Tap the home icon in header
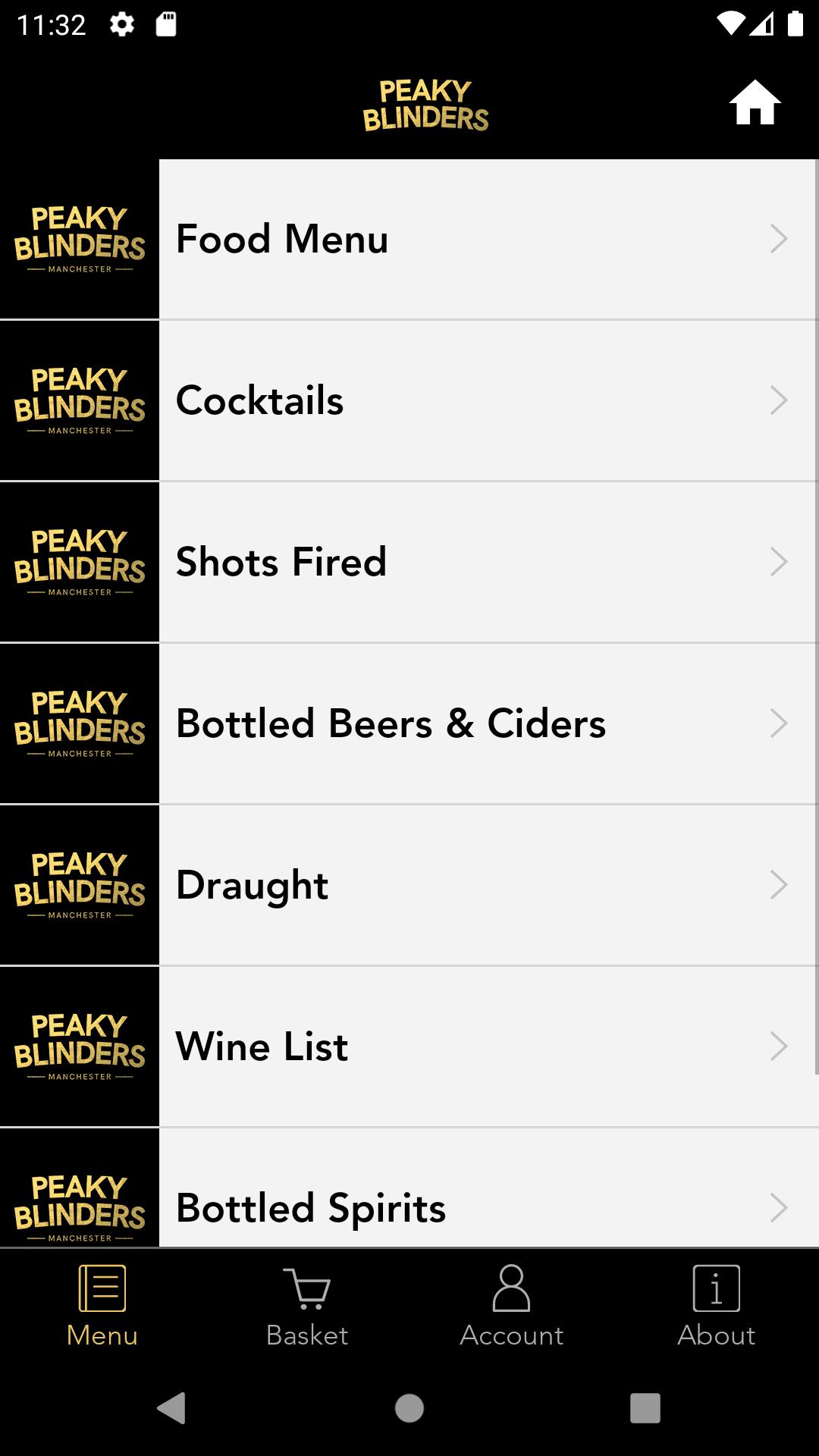Screen dimensions: 819x1456 coord(755,102)
